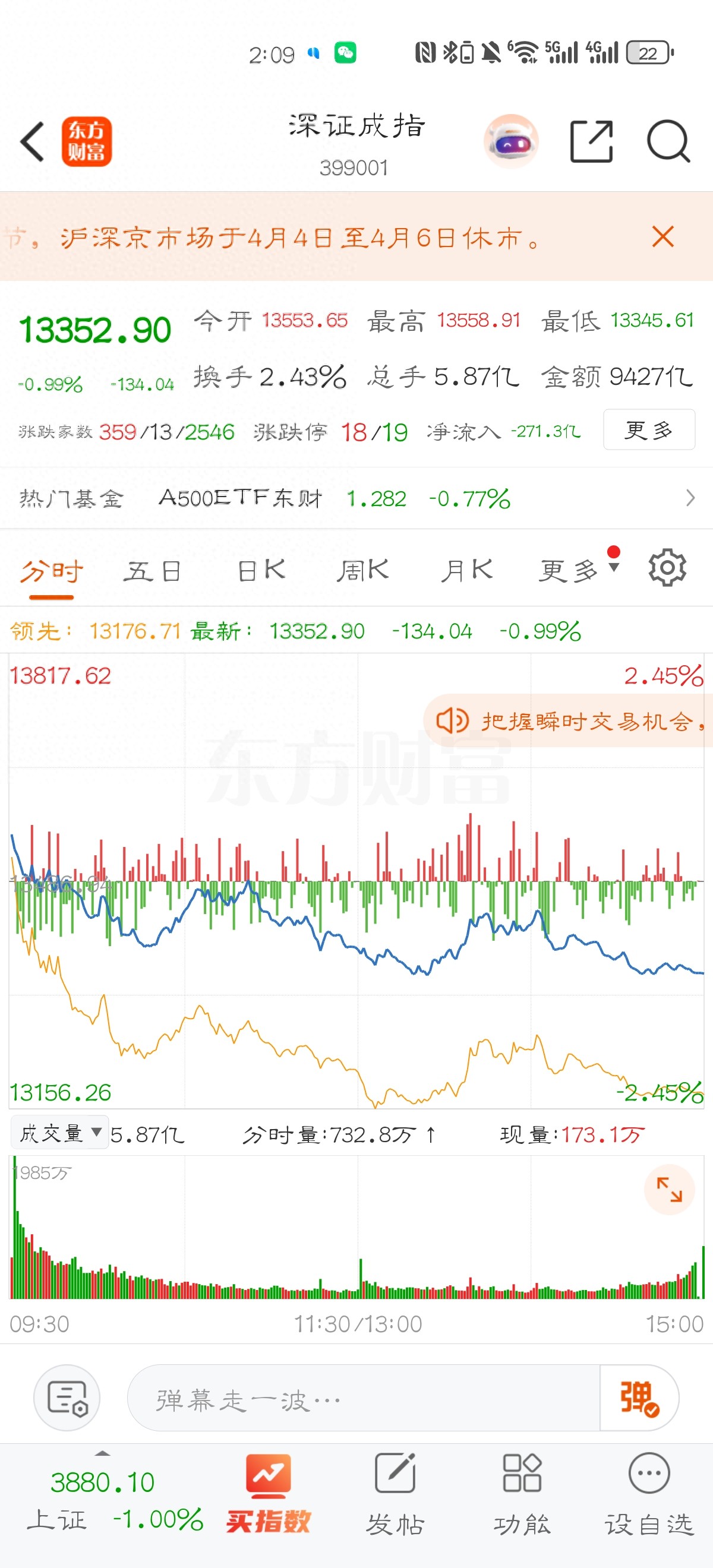Click 更多 to view more market stats

(649, 430)
